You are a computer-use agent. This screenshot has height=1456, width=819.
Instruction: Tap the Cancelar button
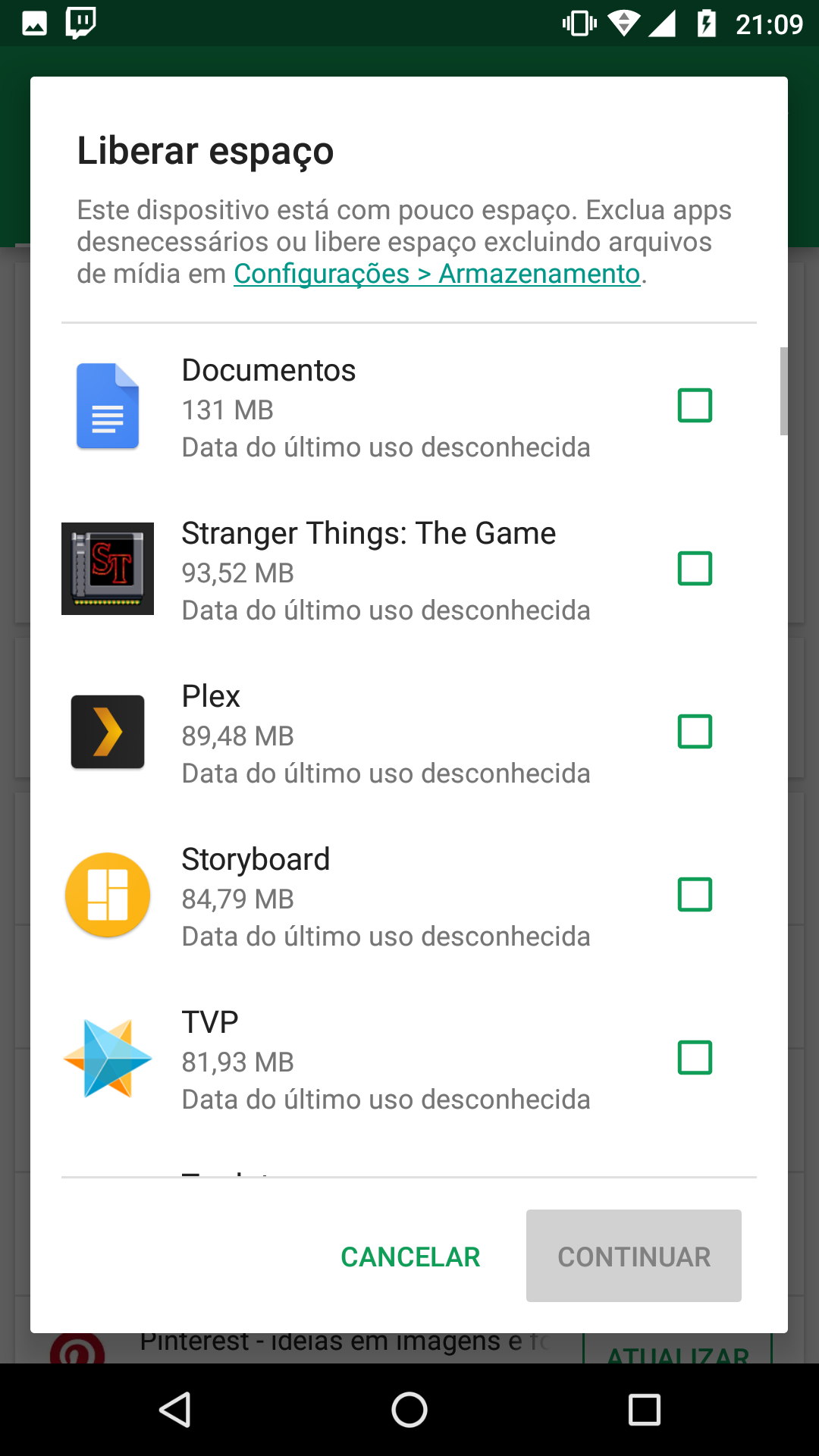point(410,1257)
